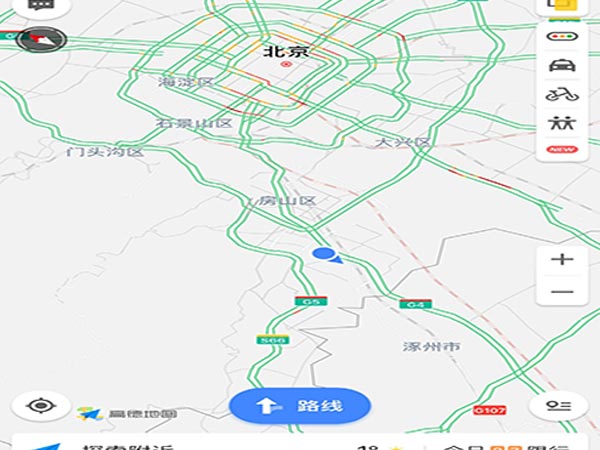
Task: Recenter map on my location
Action: coord(41,406)
